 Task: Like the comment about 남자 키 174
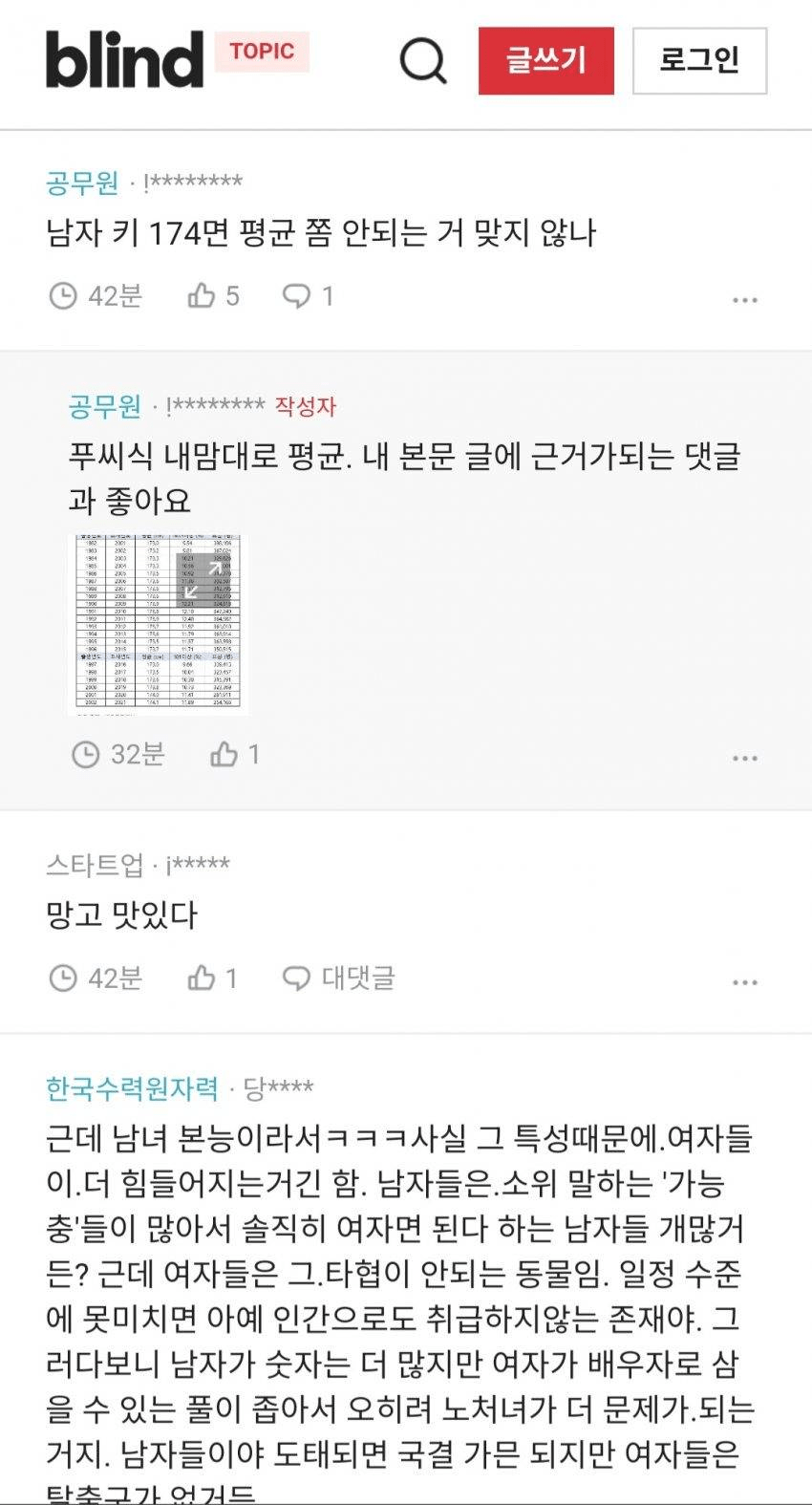(x=213, y=296)
